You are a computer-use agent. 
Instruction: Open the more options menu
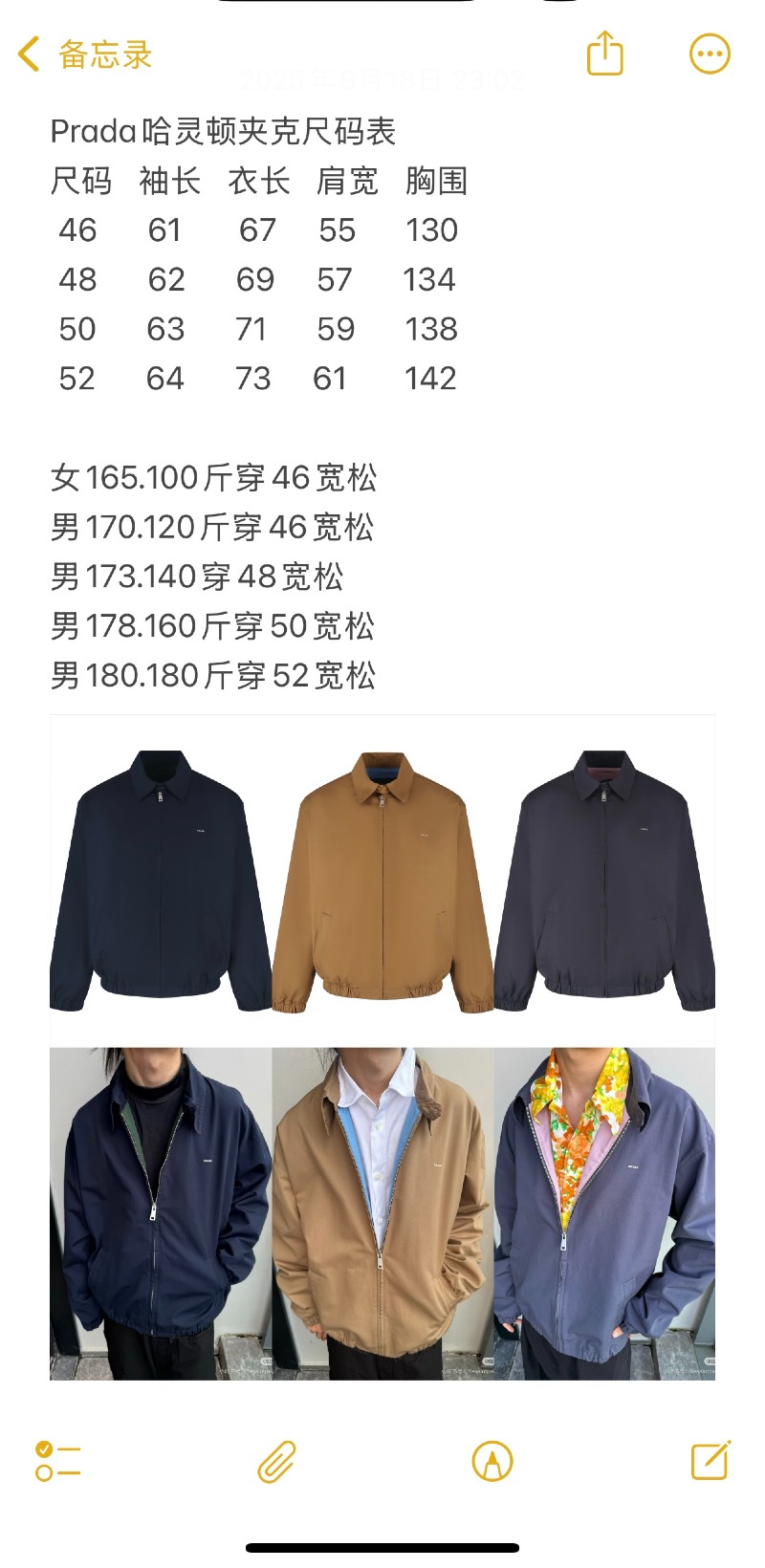coord(710,54)
